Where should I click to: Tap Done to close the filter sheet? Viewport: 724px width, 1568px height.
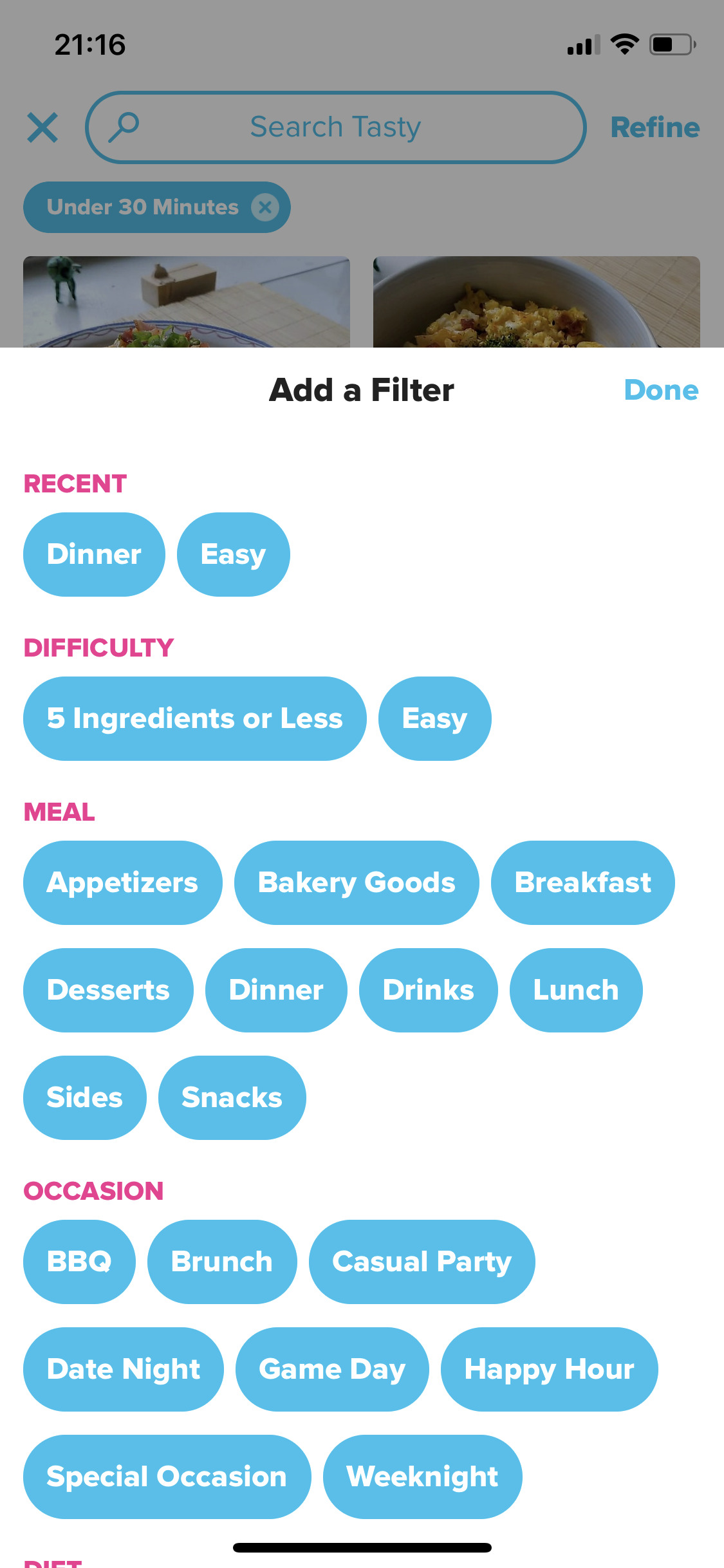(x=661, y=390)
